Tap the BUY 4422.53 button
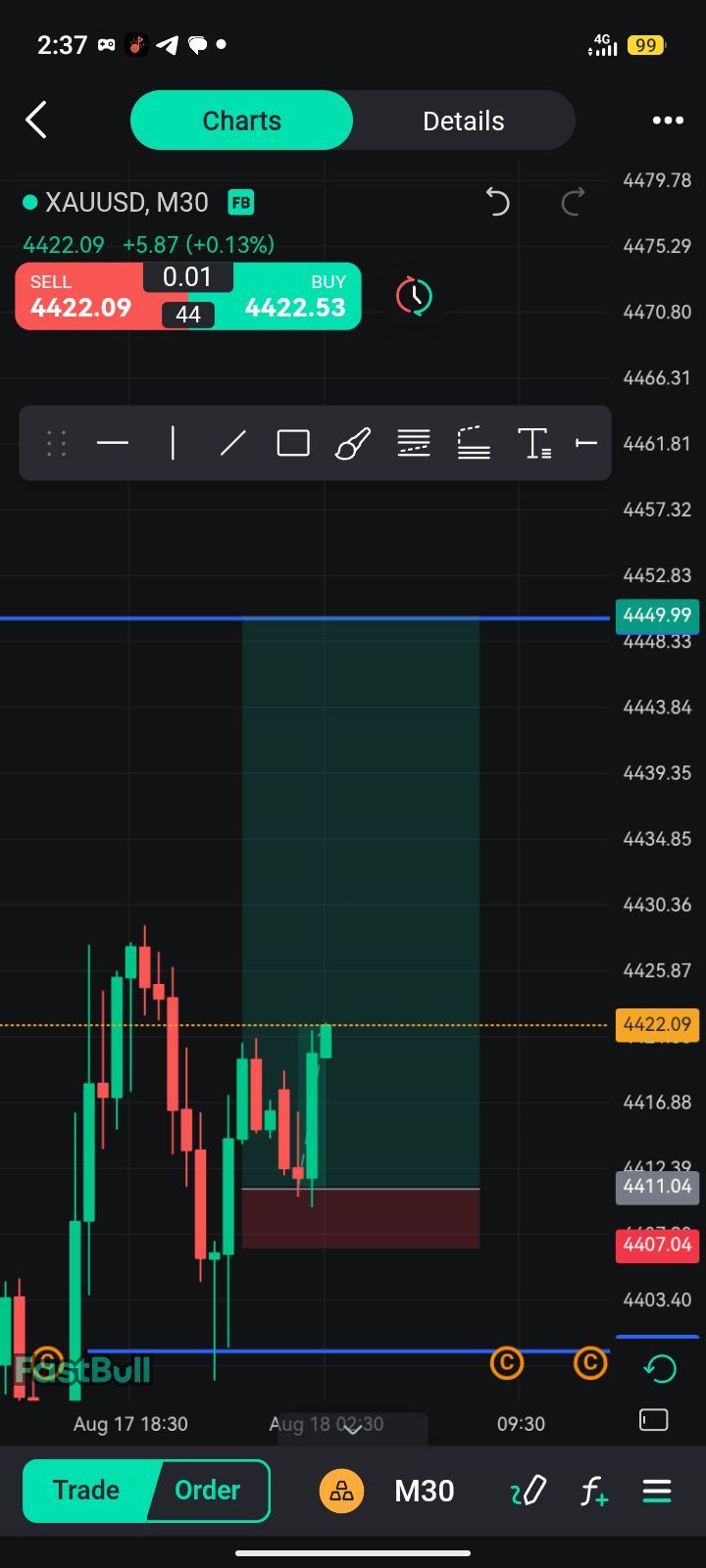The height and width of the screenshot is (1568, 706). click(294, 297)
